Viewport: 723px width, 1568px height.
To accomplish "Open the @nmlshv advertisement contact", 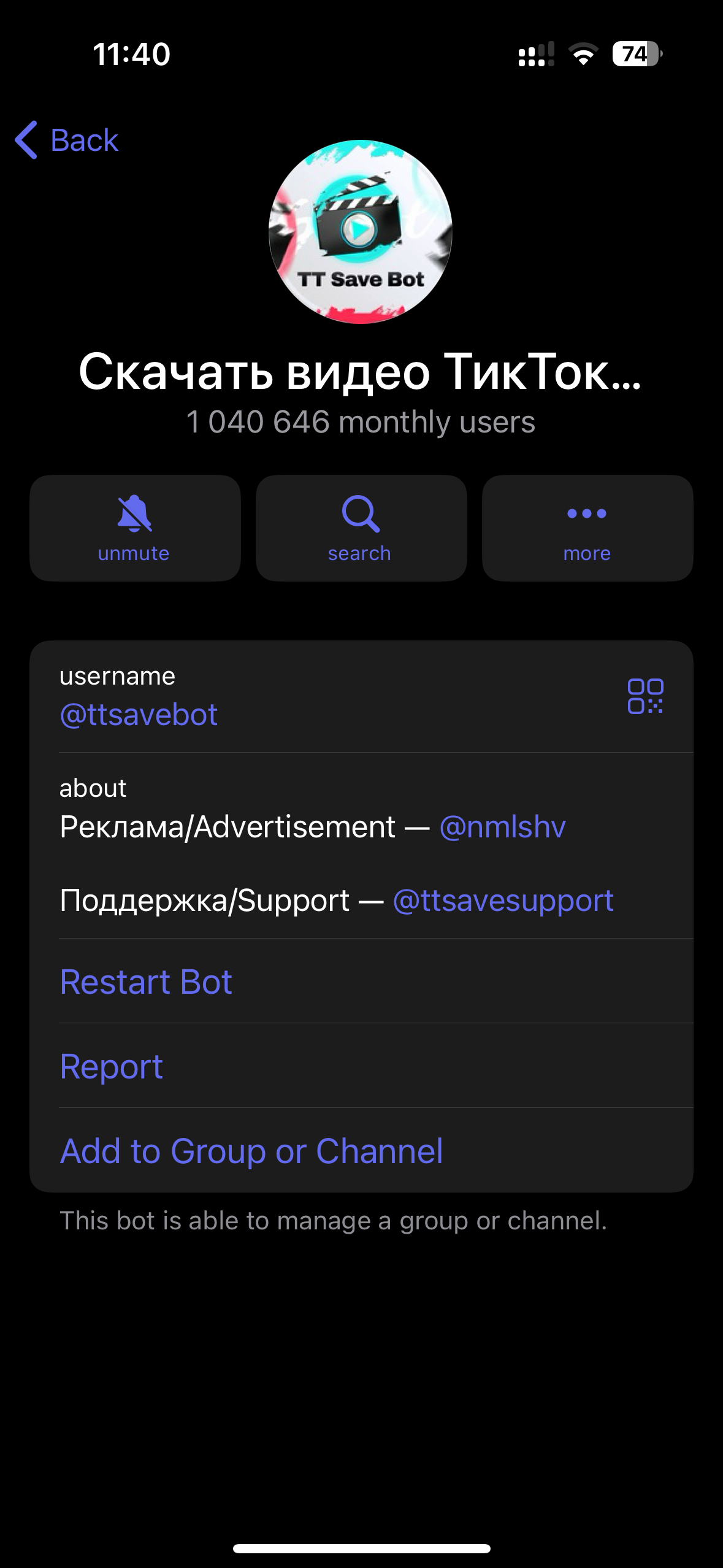I will click(x=503, y=827).
